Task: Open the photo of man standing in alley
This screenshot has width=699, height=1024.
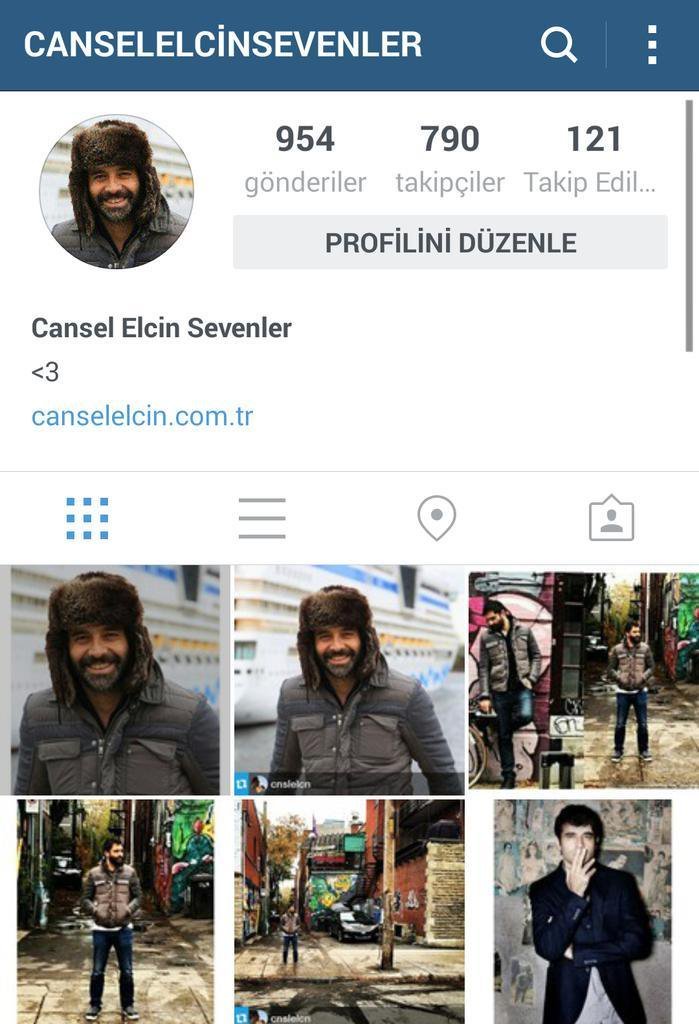Action: click(115, 910)
